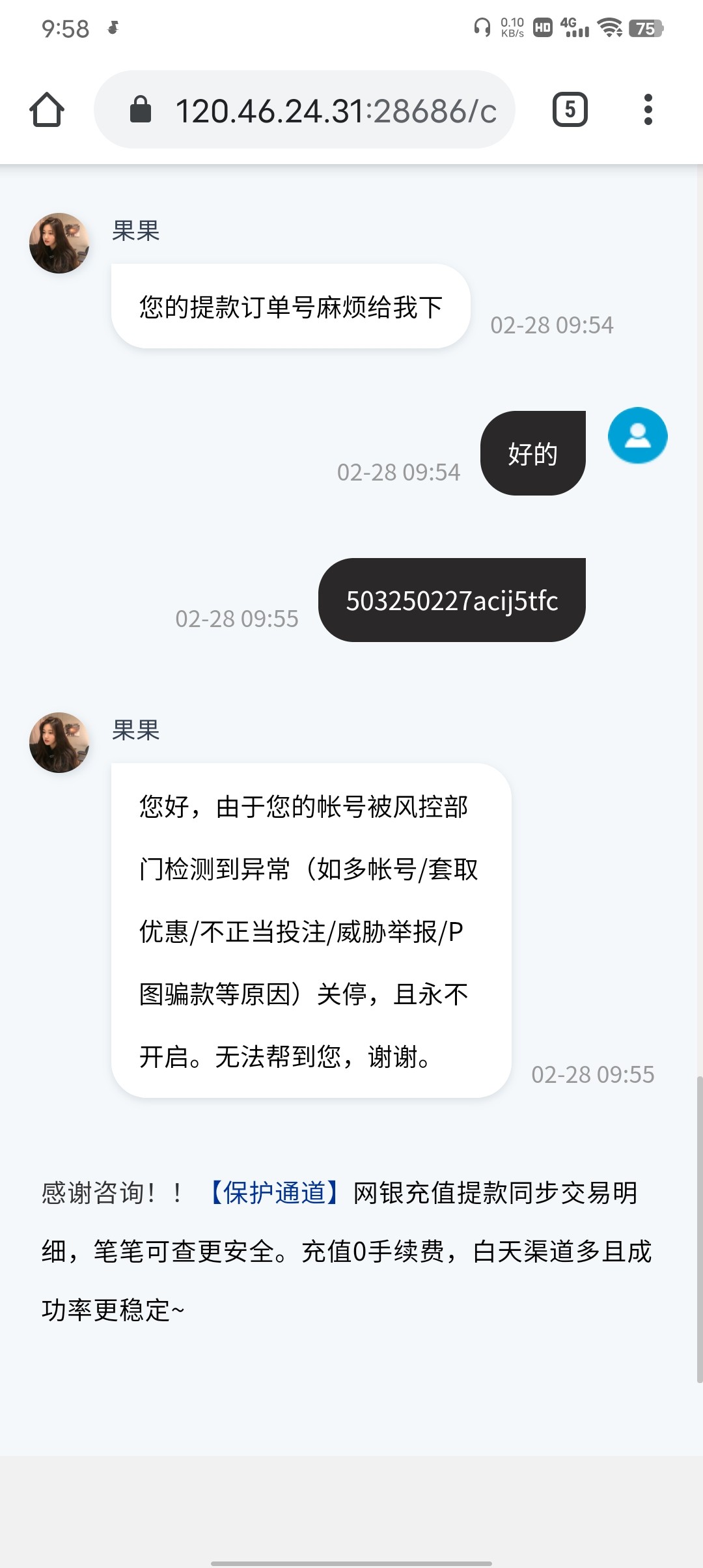Open the tab switcher showing 5 tabs
Image resolution: width=703 pixels, height=1568 pixels.
[570, 109]
